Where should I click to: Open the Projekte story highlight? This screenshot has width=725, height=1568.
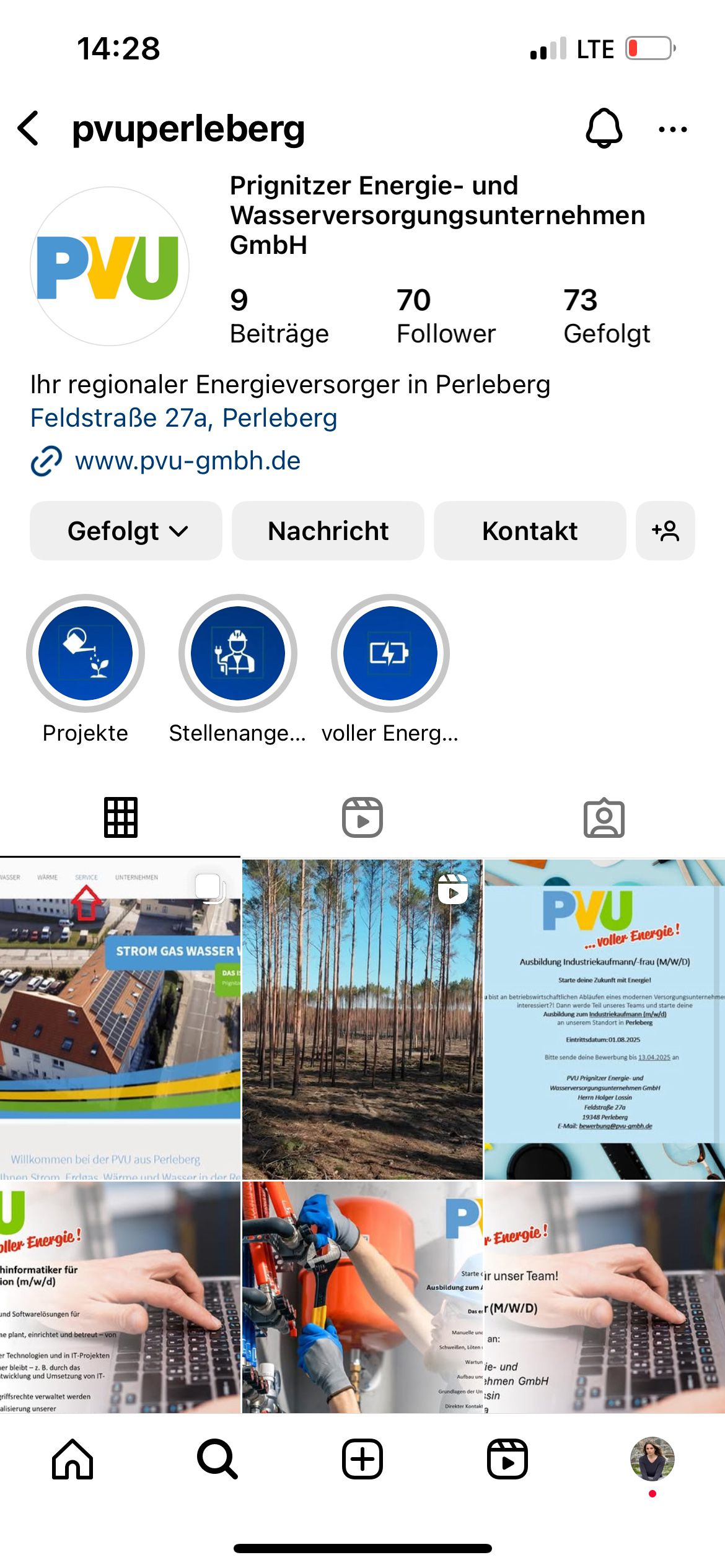pos(86,653)
